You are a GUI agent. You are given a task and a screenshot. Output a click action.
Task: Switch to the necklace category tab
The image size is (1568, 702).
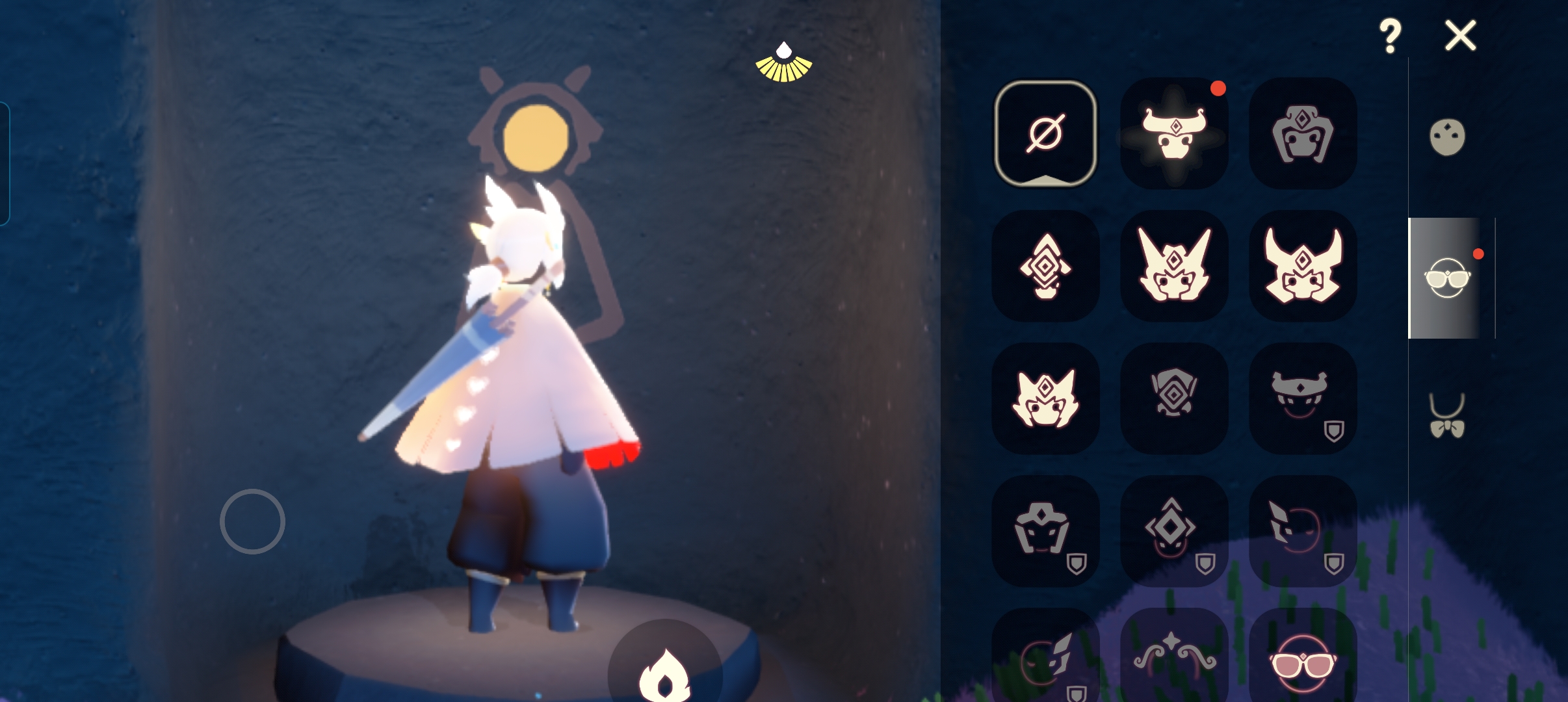coord(1447,416)
